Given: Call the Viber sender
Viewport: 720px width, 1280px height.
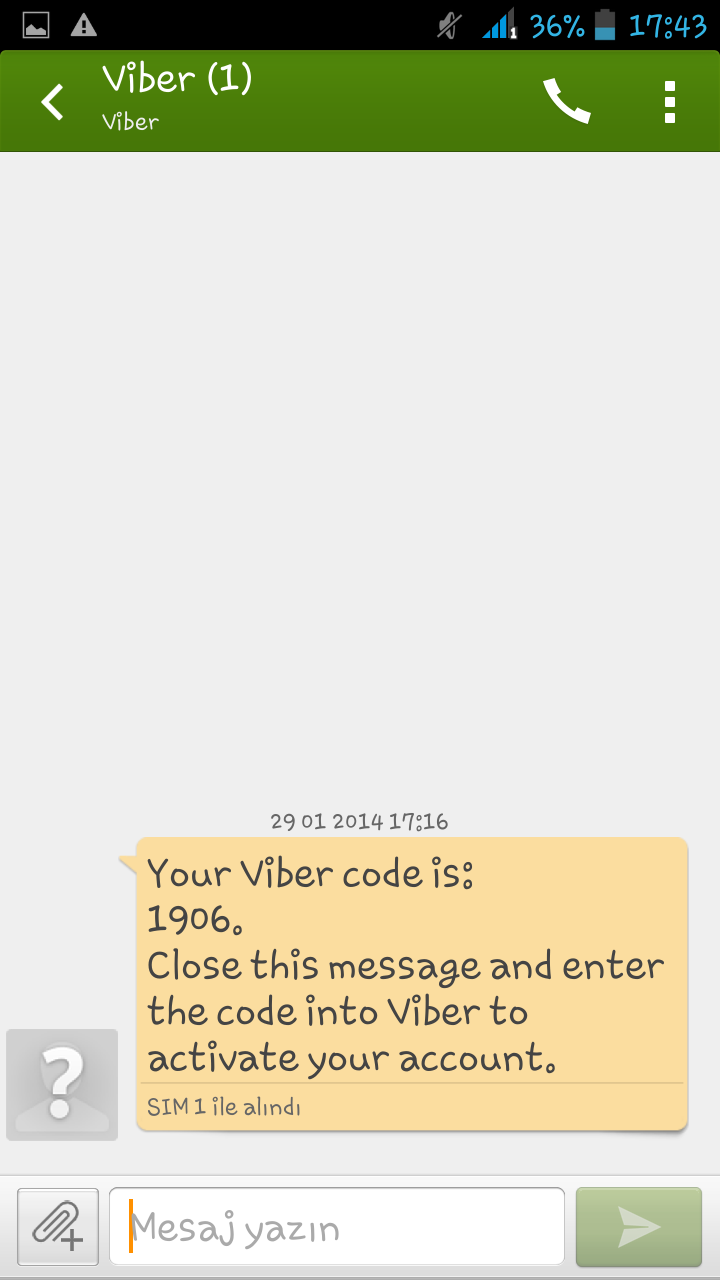Looking at the screenshot, I should pyautogui.click(x=566, y=101).
